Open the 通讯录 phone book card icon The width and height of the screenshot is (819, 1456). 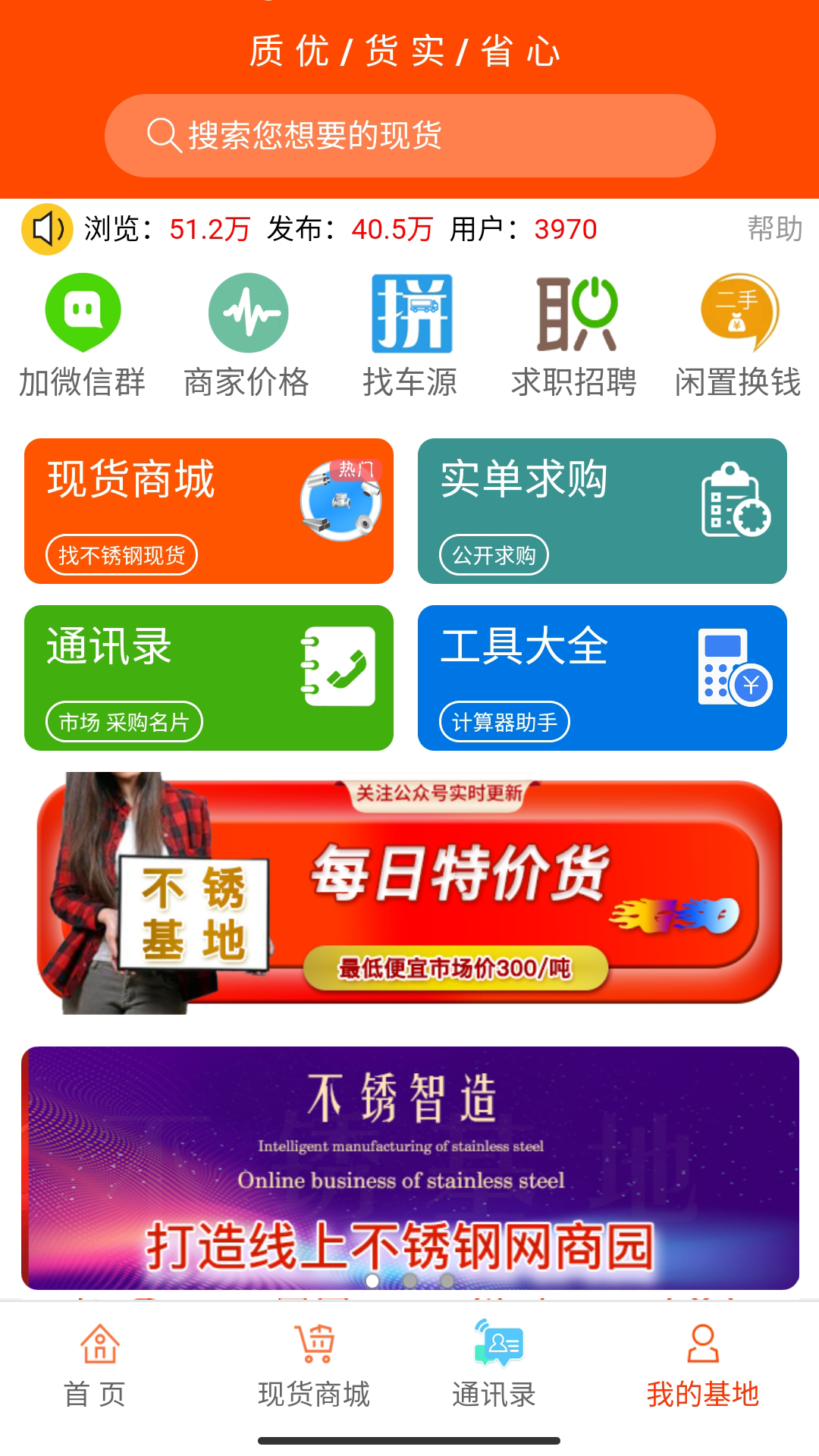[x=340, y=667]
